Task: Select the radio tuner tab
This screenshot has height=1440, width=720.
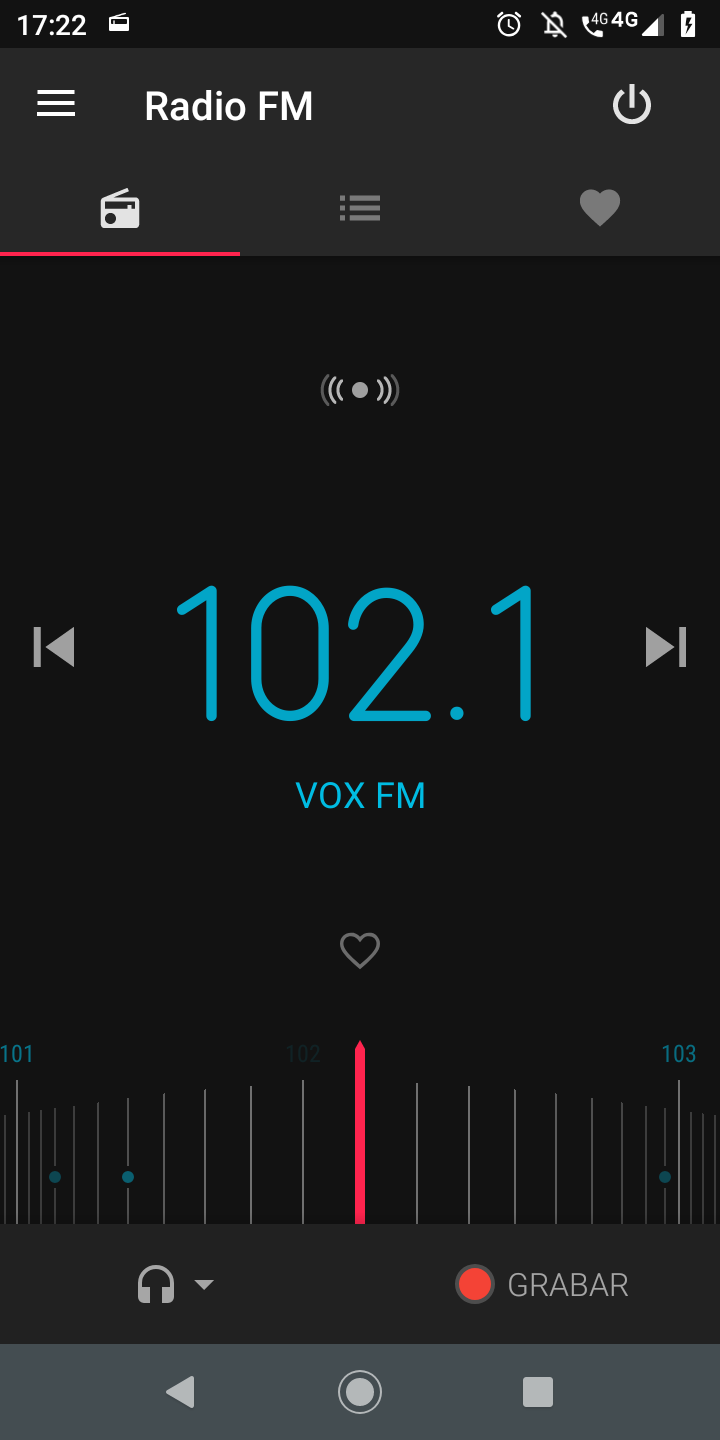Action: 120,208
